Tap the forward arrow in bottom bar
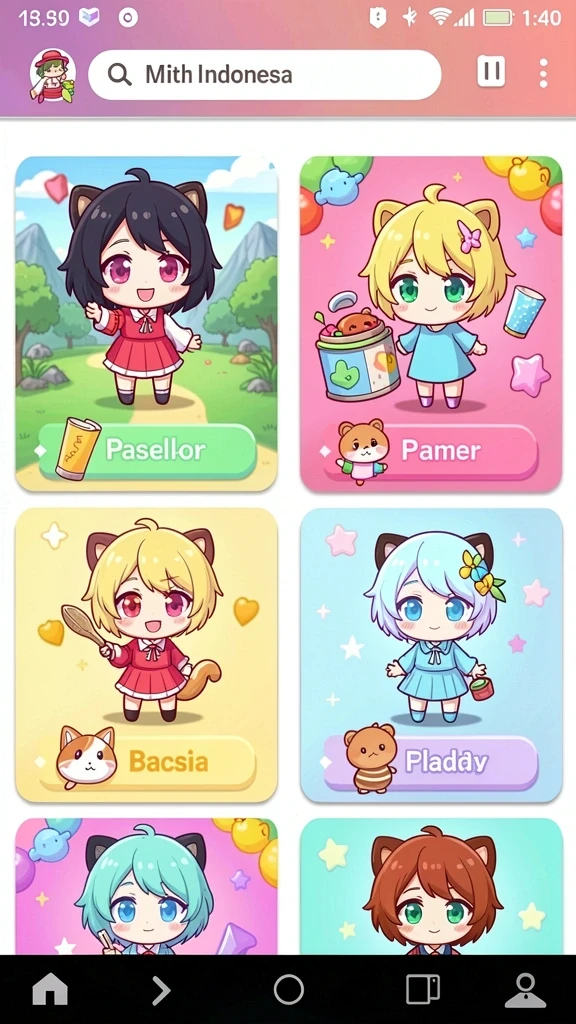Viewport: 576px width, 1024px height. pos(161,990)
